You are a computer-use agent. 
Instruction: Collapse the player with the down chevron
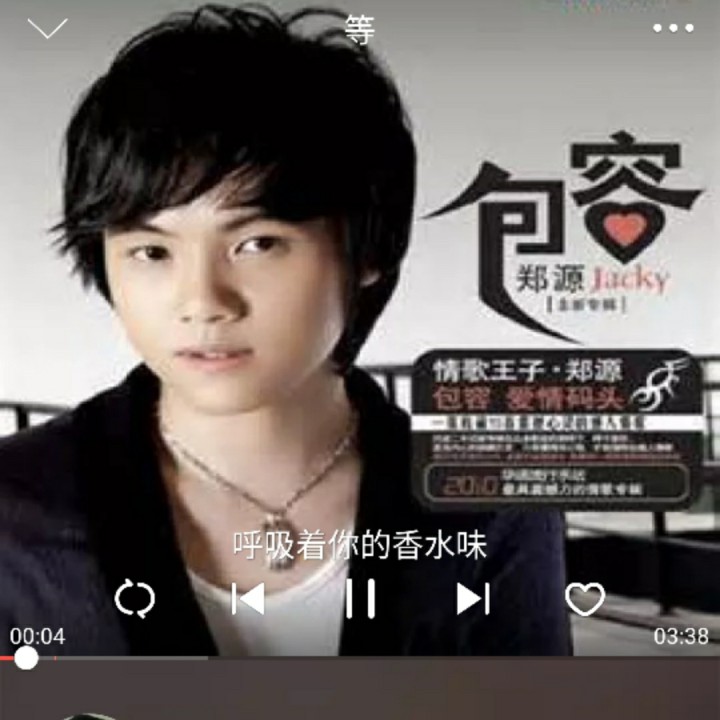point(47,28)
